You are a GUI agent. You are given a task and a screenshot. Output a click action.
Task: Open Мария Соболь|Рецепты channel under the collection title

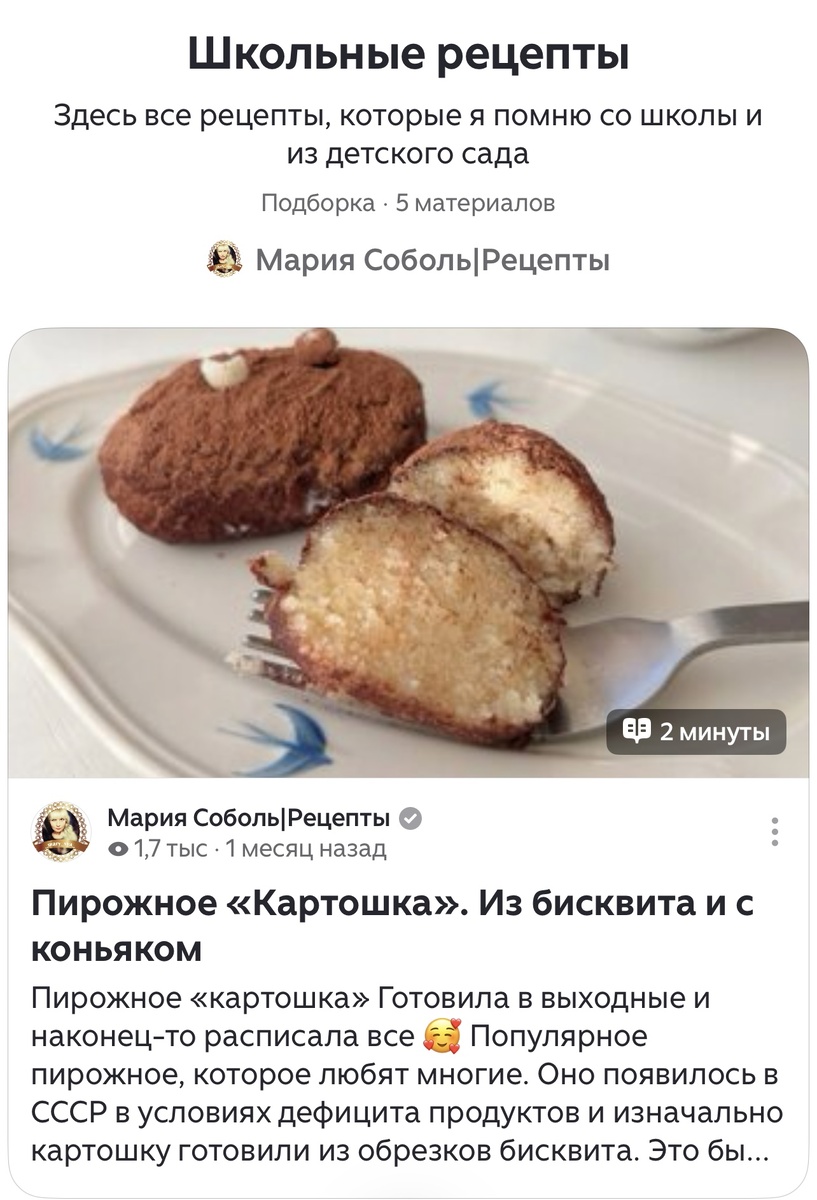432,261
